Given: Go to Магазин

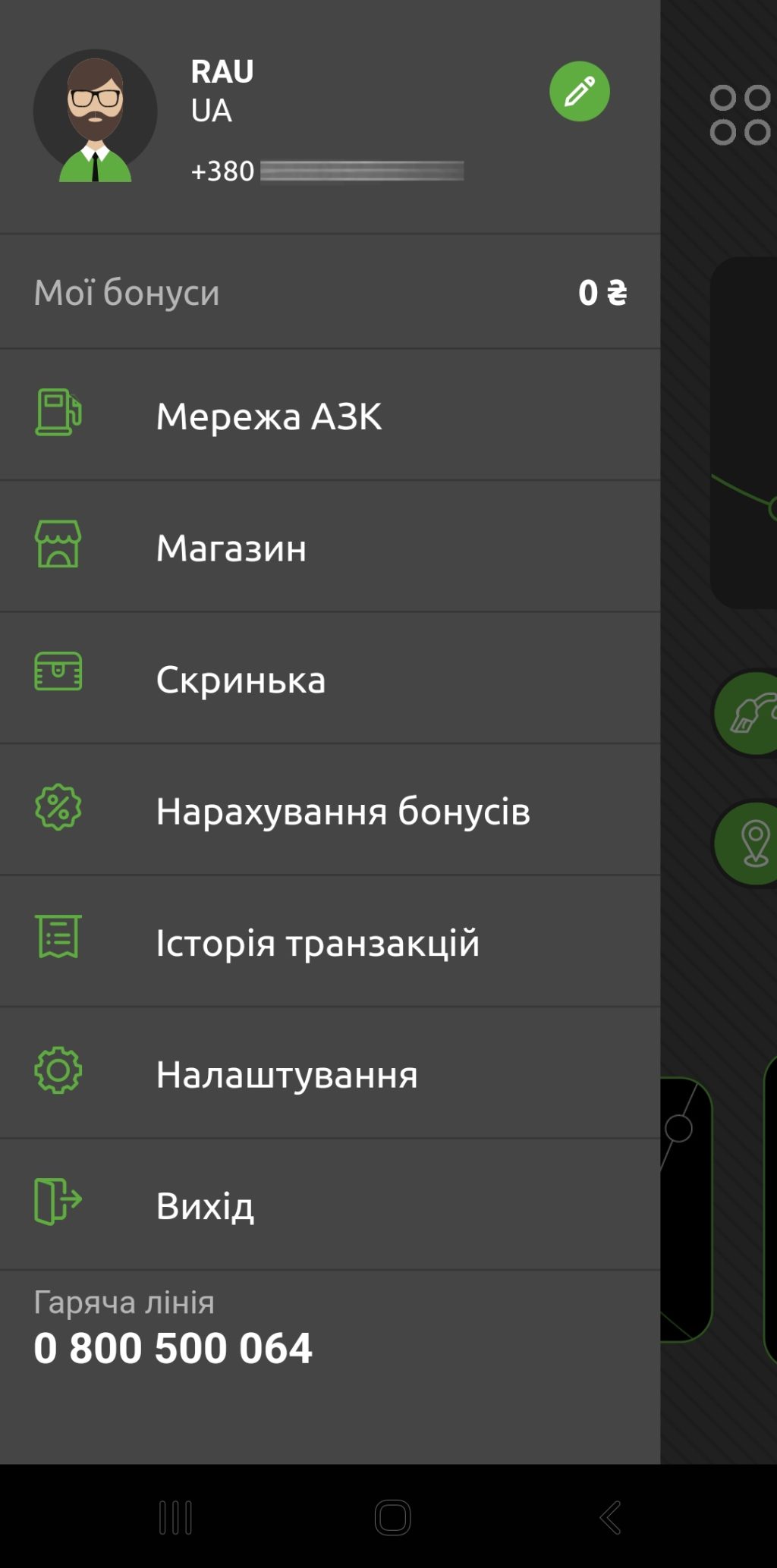Looking at the screenshot, I should point(329,547).
